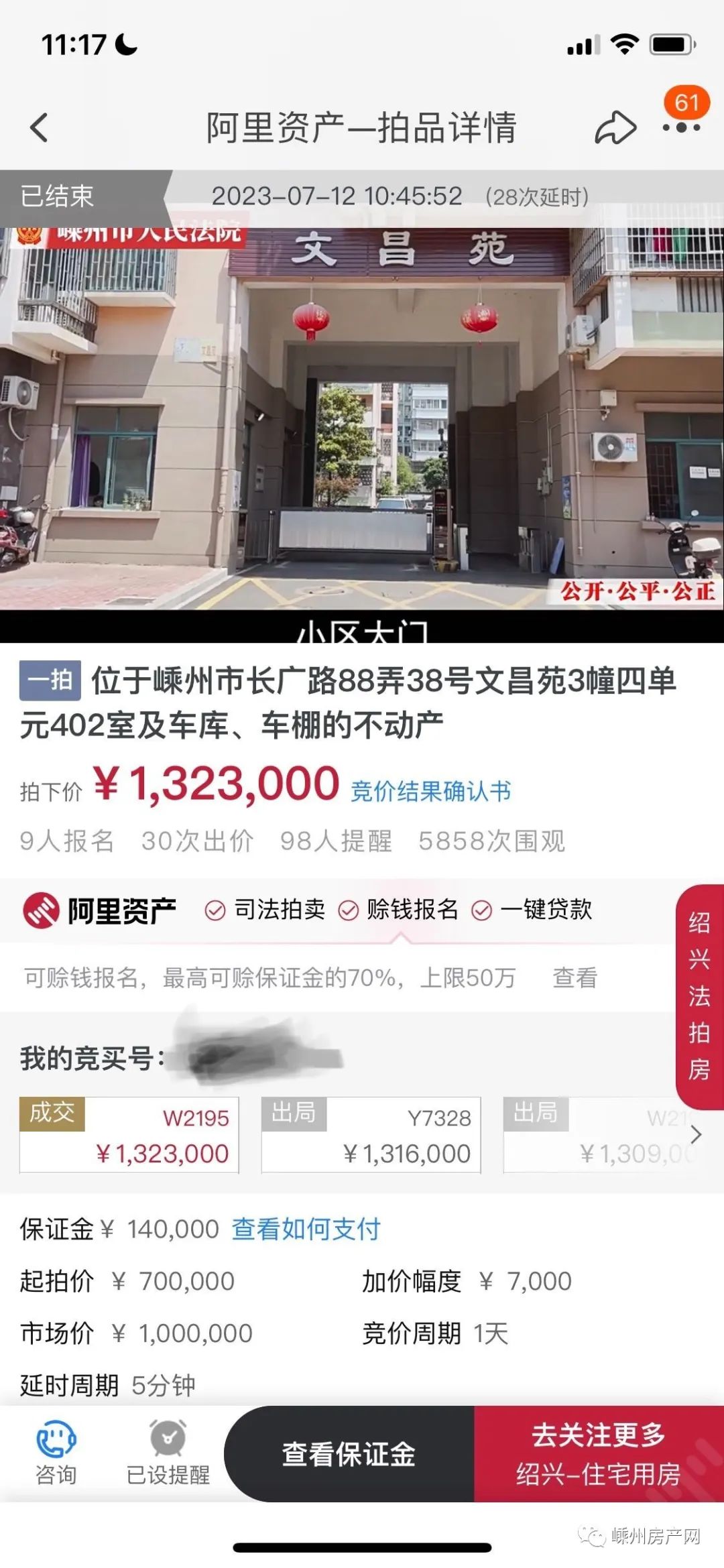
Task: Open the 绍兴法拍房 side tab
Action: click(x=700, y=996)
